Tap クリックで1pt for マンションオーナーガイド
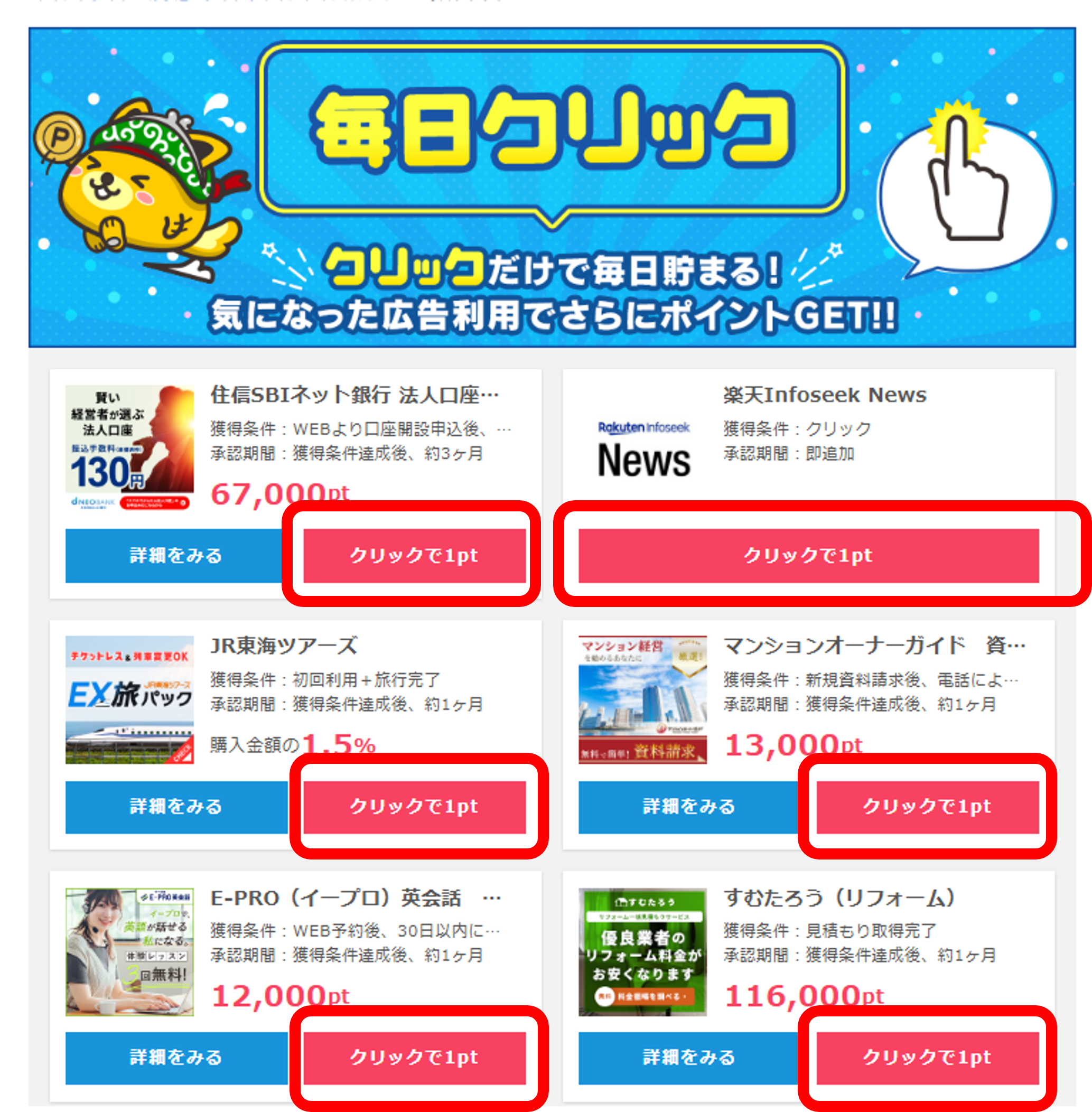Image resolution: width=1092 pixels, height=1112 pixels. click(x=927, y=806)
